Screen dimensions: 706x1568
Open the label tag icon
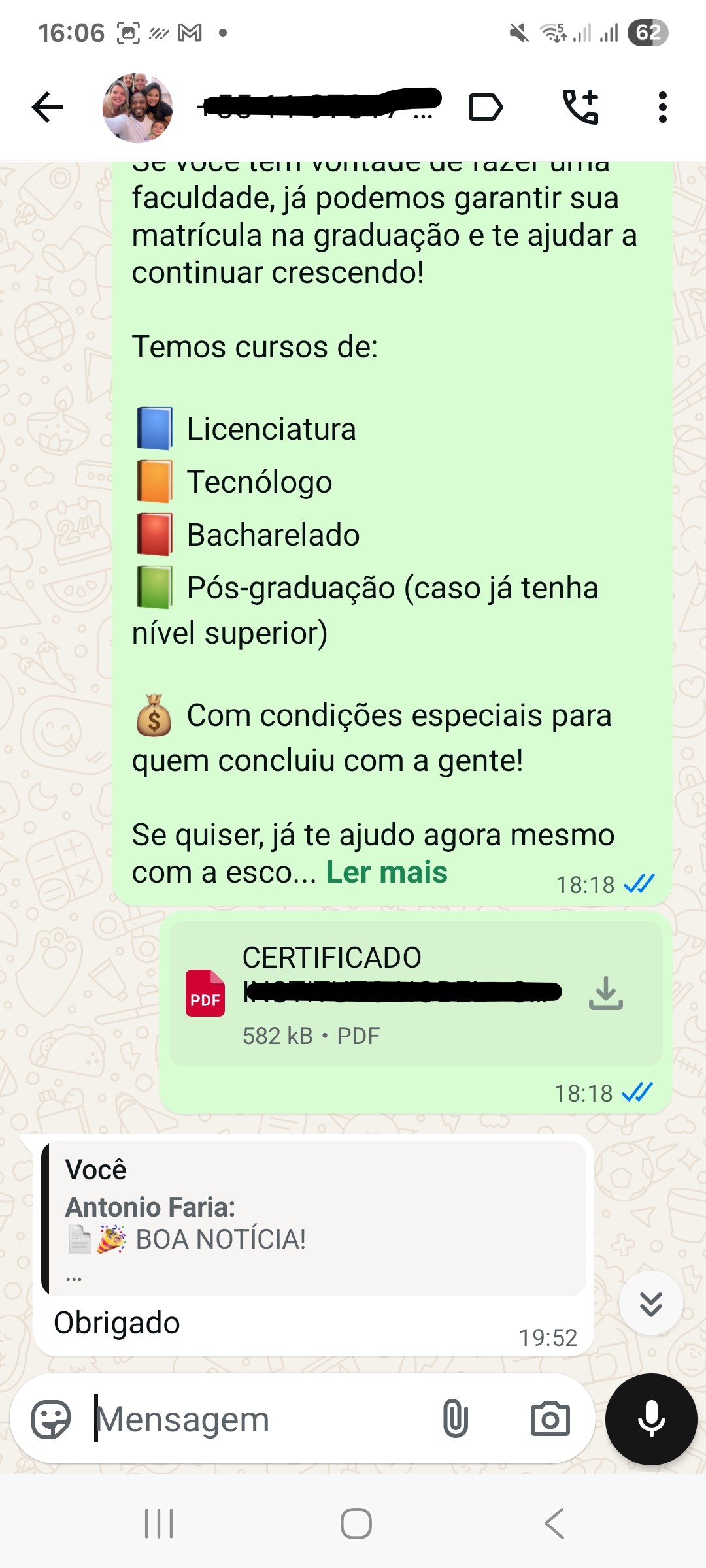click(x=486, y=108)
